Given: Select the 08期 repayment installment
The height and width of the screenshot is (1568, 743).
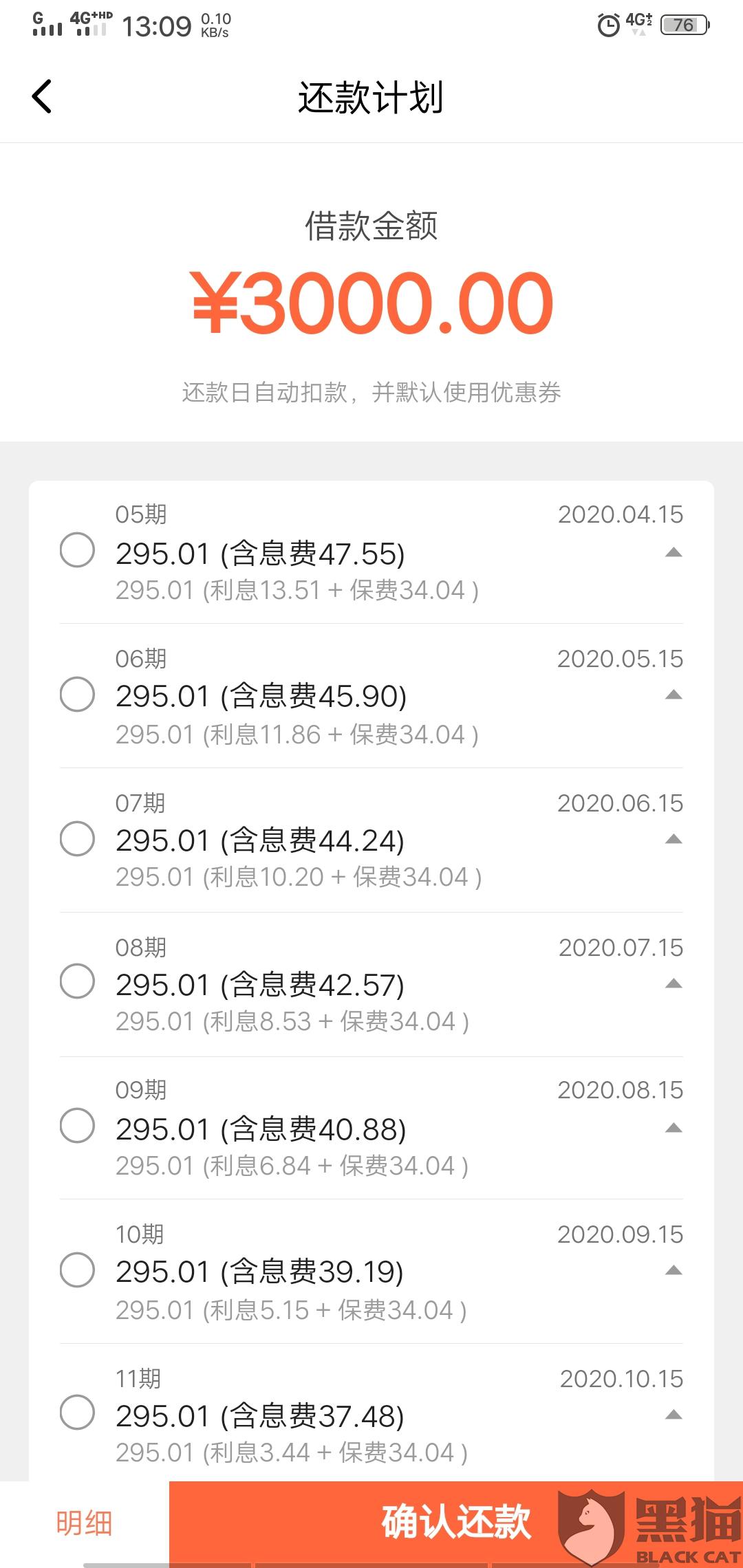Looking at the screenshot, I should pyautogui.click(x=77, y=981).
